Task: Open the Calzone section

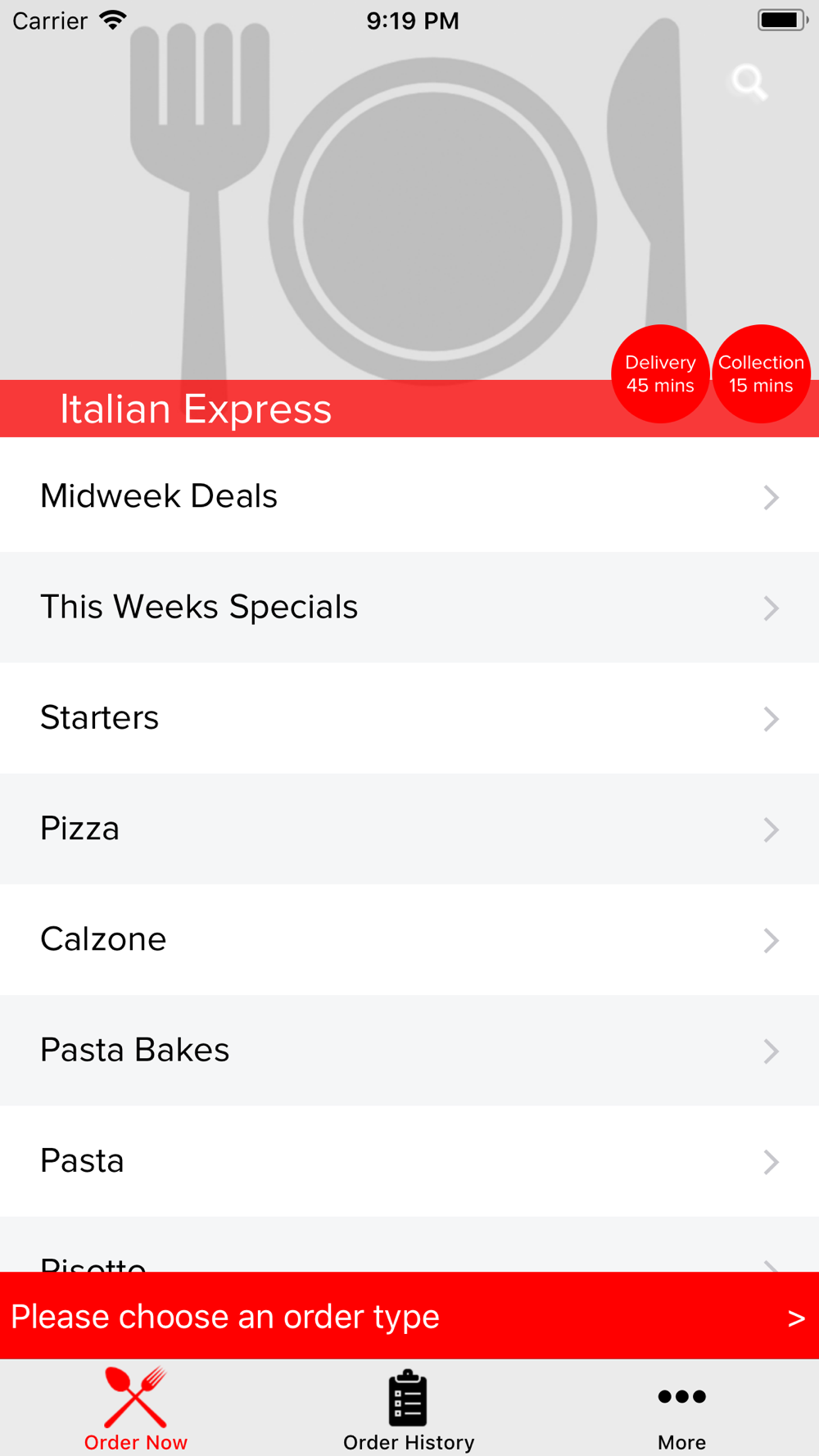Action: coord(409,939)
